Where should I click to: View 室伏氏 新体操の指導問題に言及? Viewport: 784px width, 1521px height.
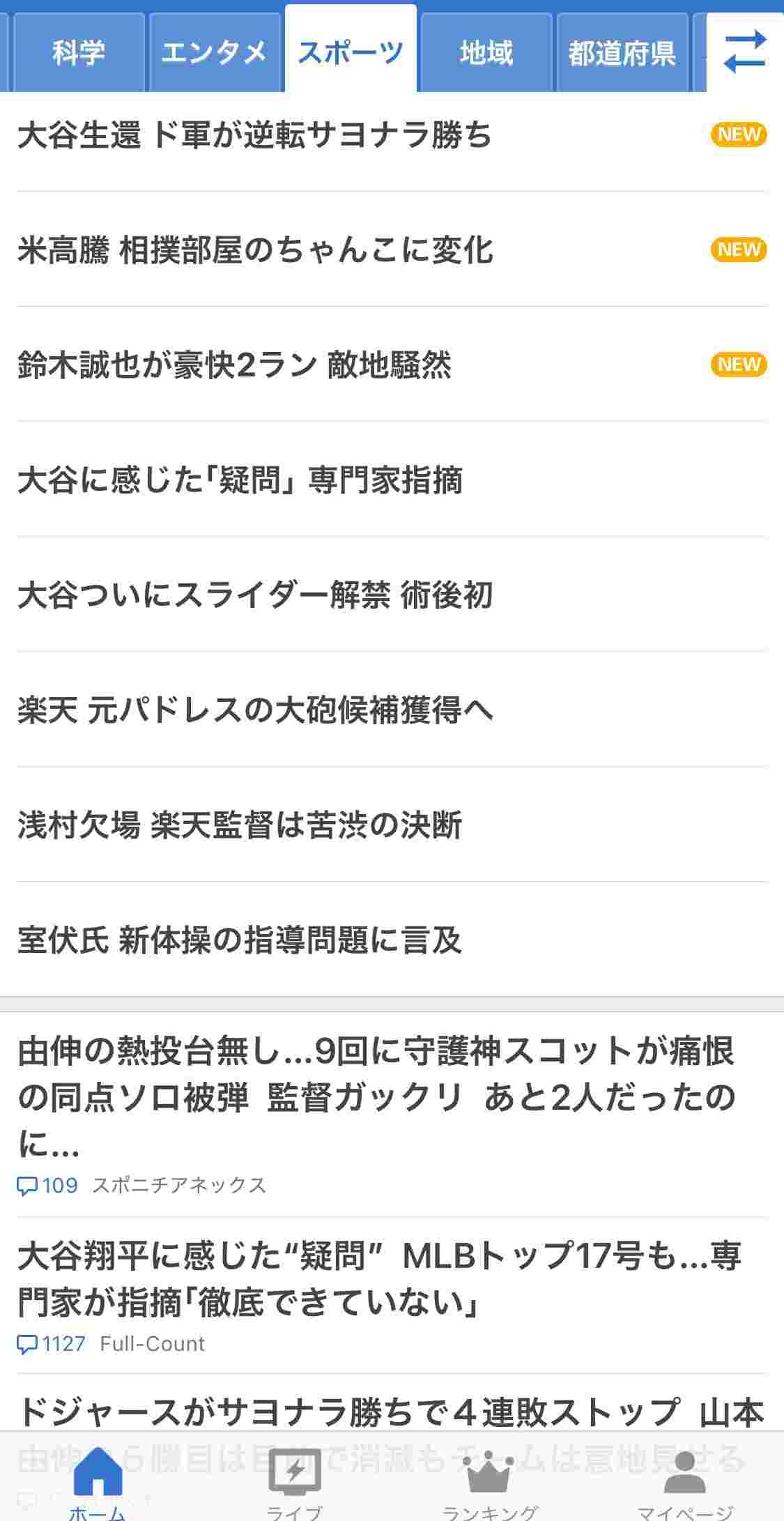coord(240,940)
